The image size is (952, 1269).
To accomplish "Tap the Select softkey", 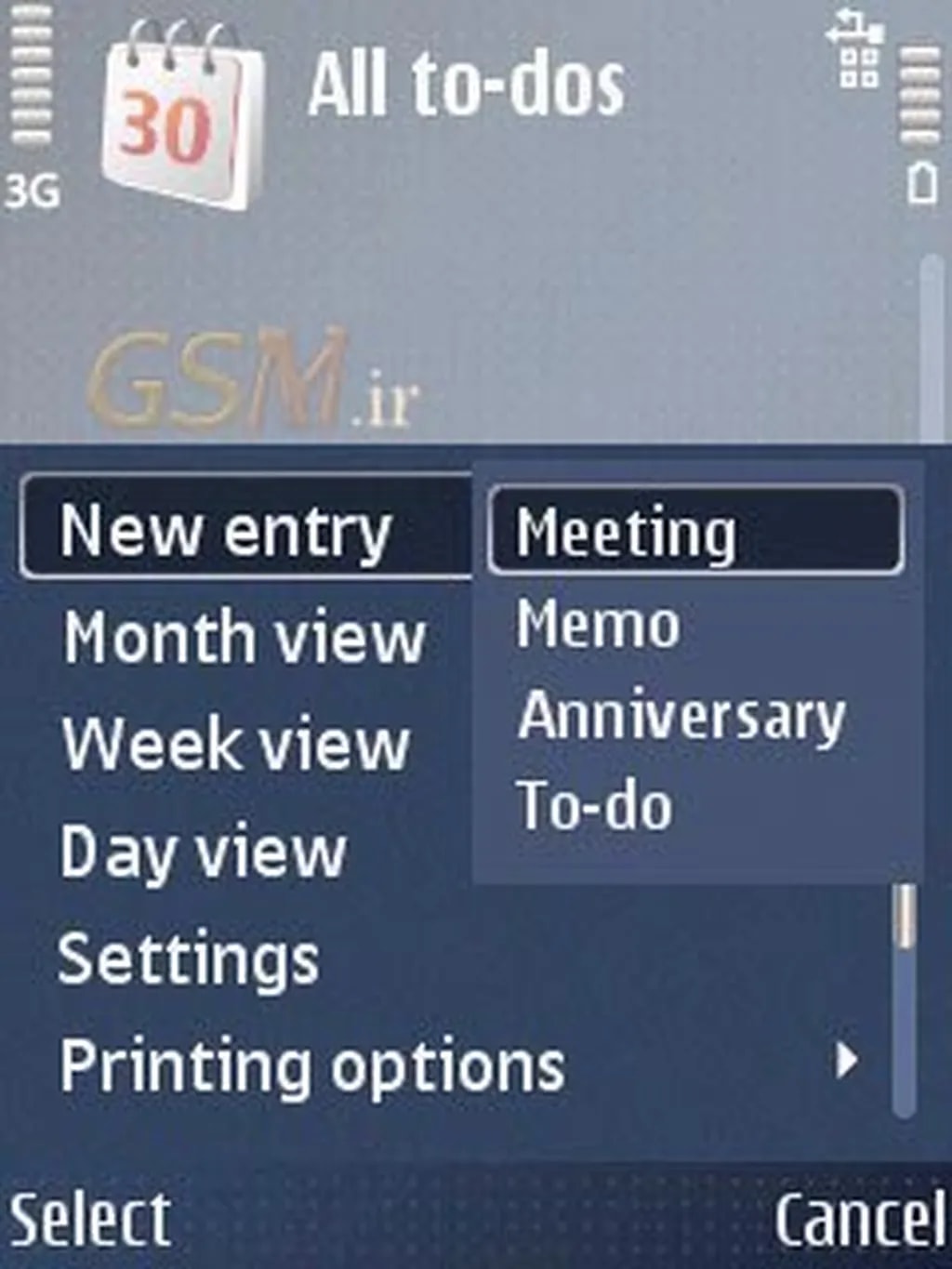I will pos(90,1219).
